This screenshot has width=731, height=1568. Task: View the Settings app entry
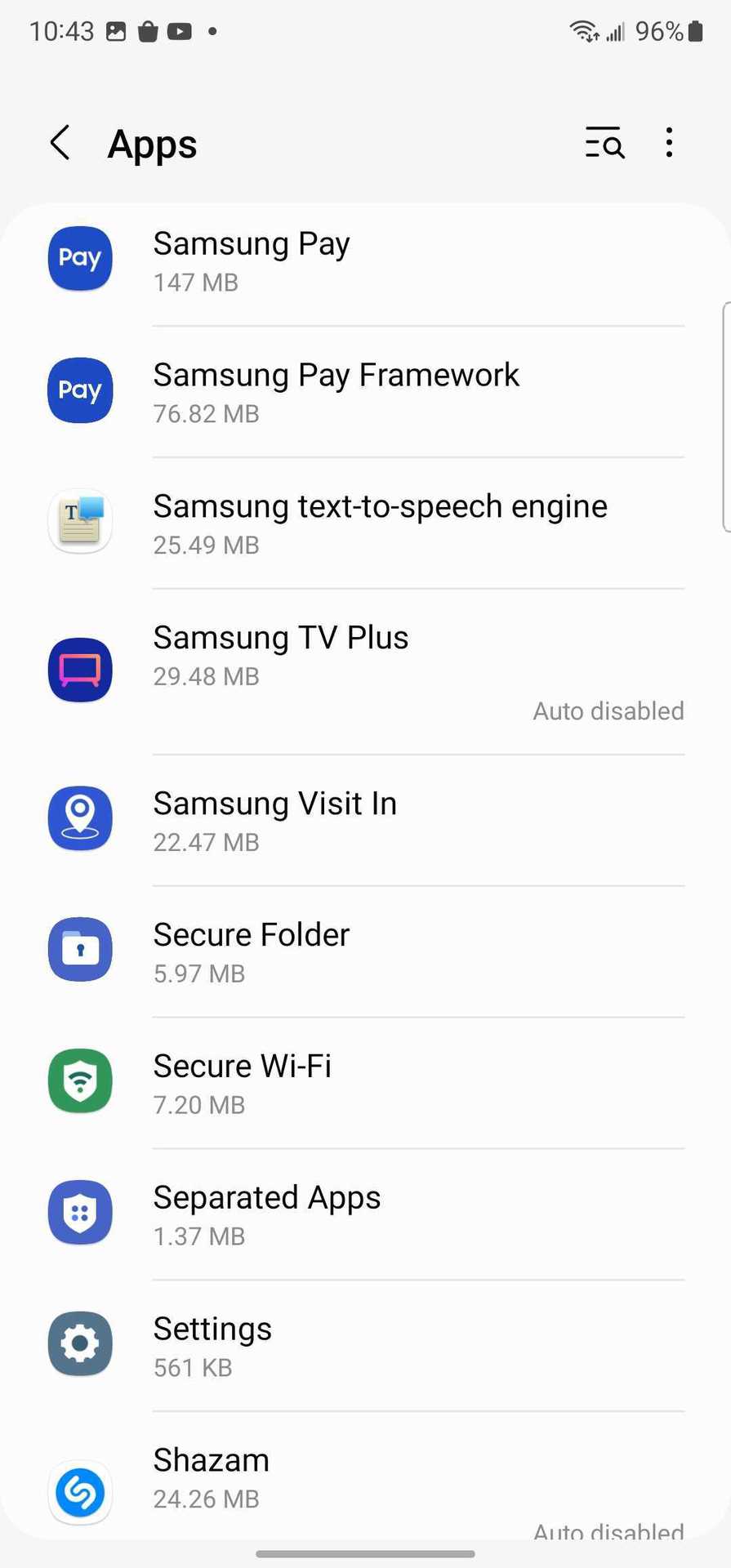point(365,1346)
